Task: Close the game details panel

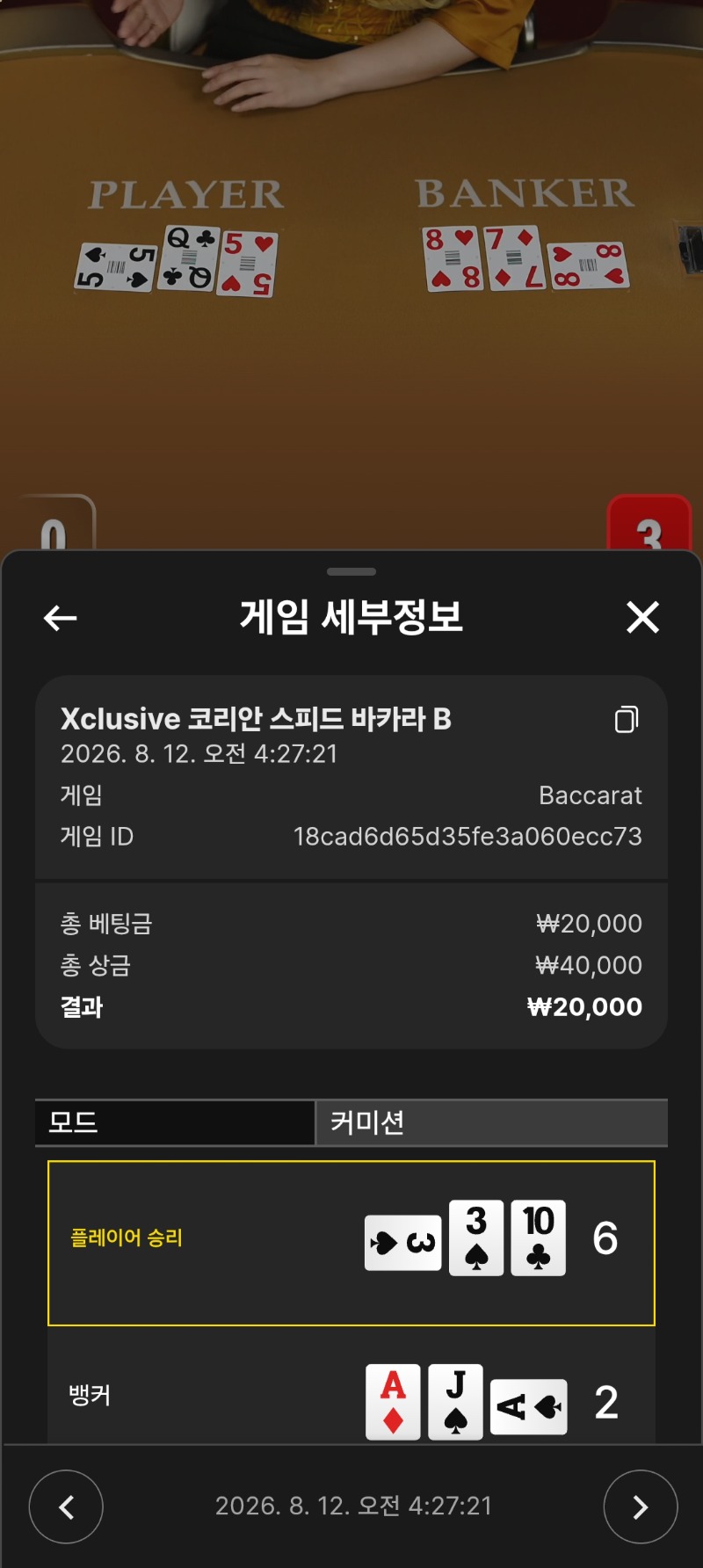Action: point(642,617)
